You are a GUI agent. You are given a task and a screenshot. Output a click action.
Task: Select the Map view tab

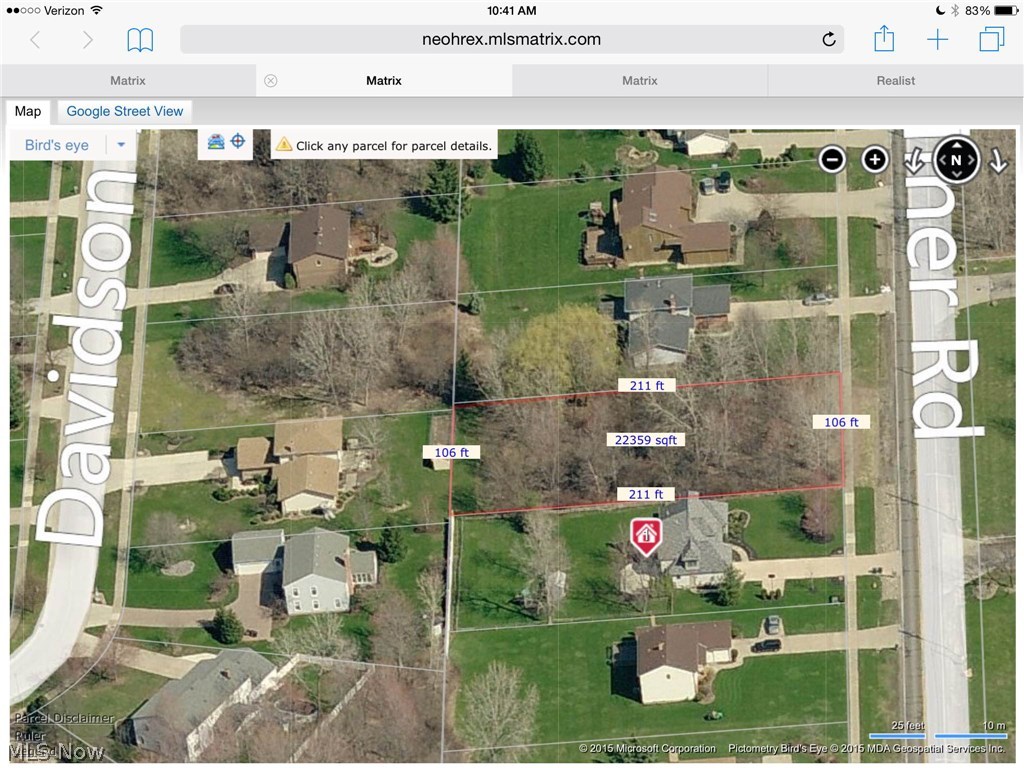click(x=28, y=111)
